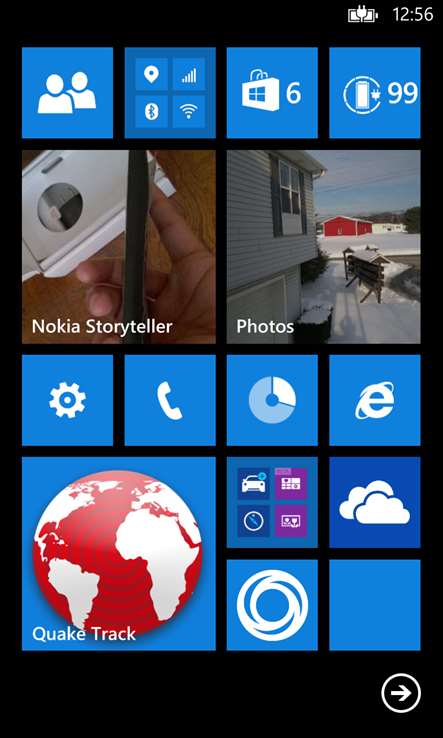Image resolution: width=443 pixels, height=738 pixels.
Task: Launch Internet Explorer
Action: tap(375, 400)
